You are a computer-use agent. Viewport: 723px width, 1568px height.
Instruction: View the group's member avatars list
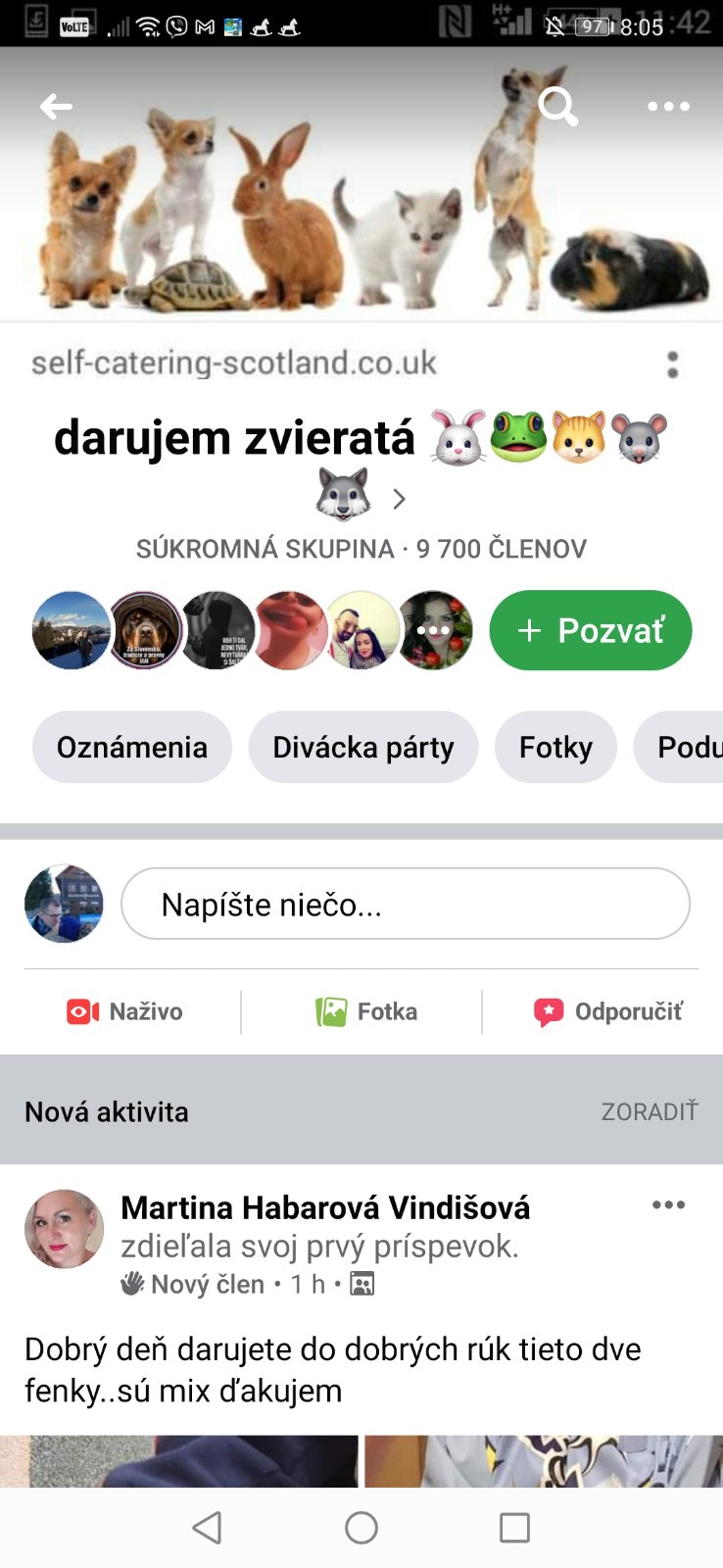pos(253,630)
